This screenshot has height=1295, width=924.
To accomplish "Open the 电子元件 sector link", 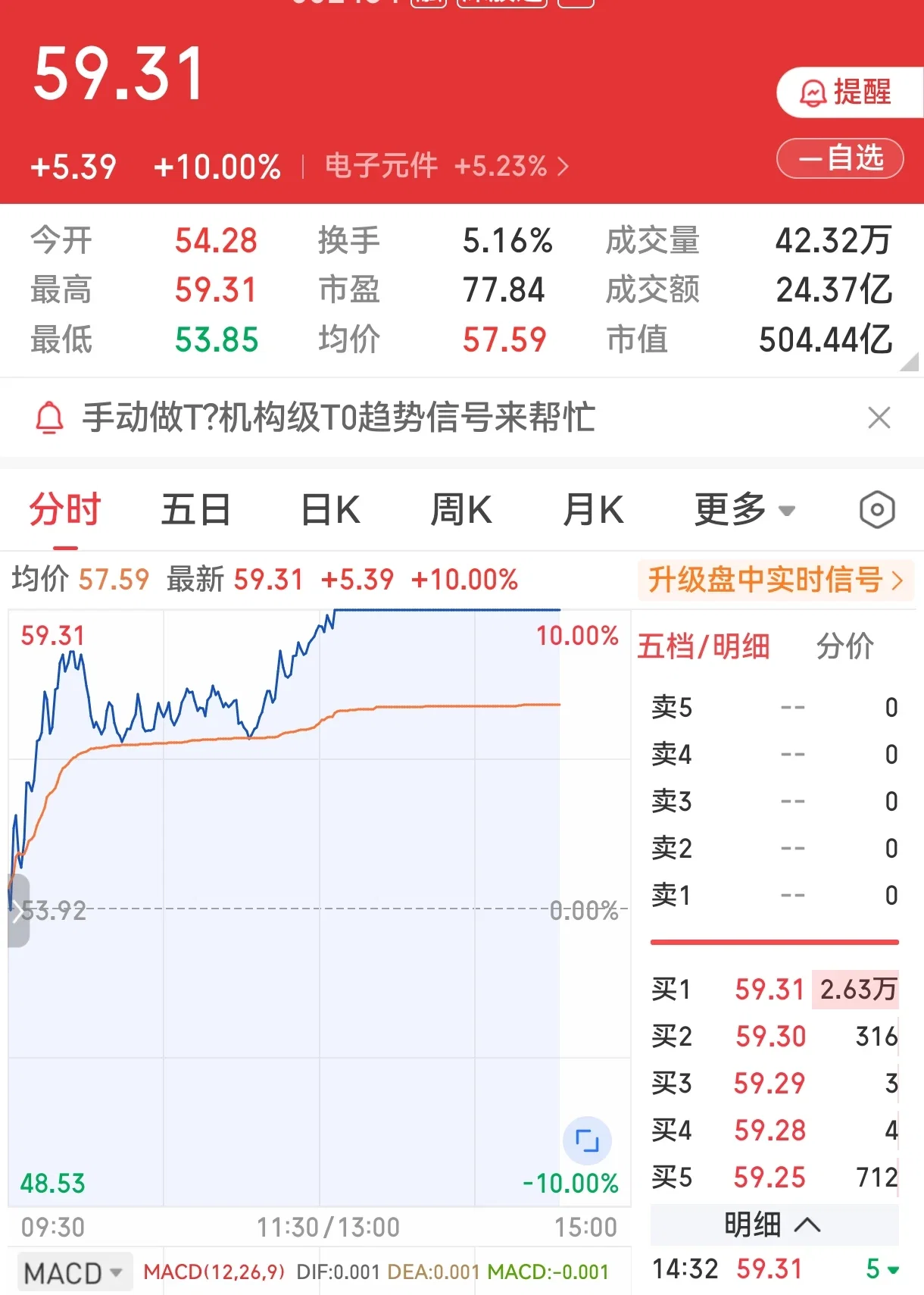I will point(447,165).
